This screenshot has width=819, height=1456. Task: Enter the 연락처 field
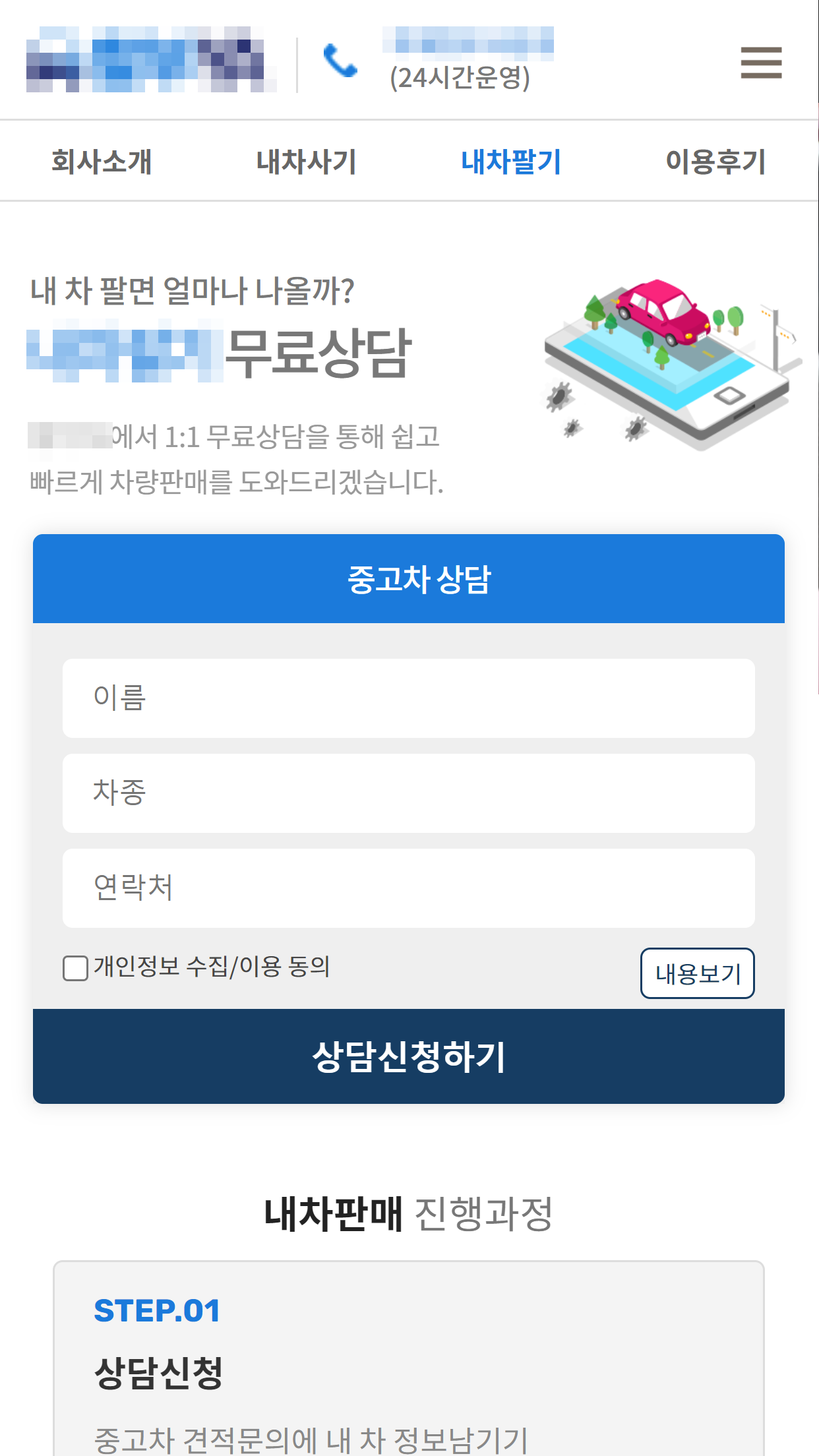[x=409, y=888]
